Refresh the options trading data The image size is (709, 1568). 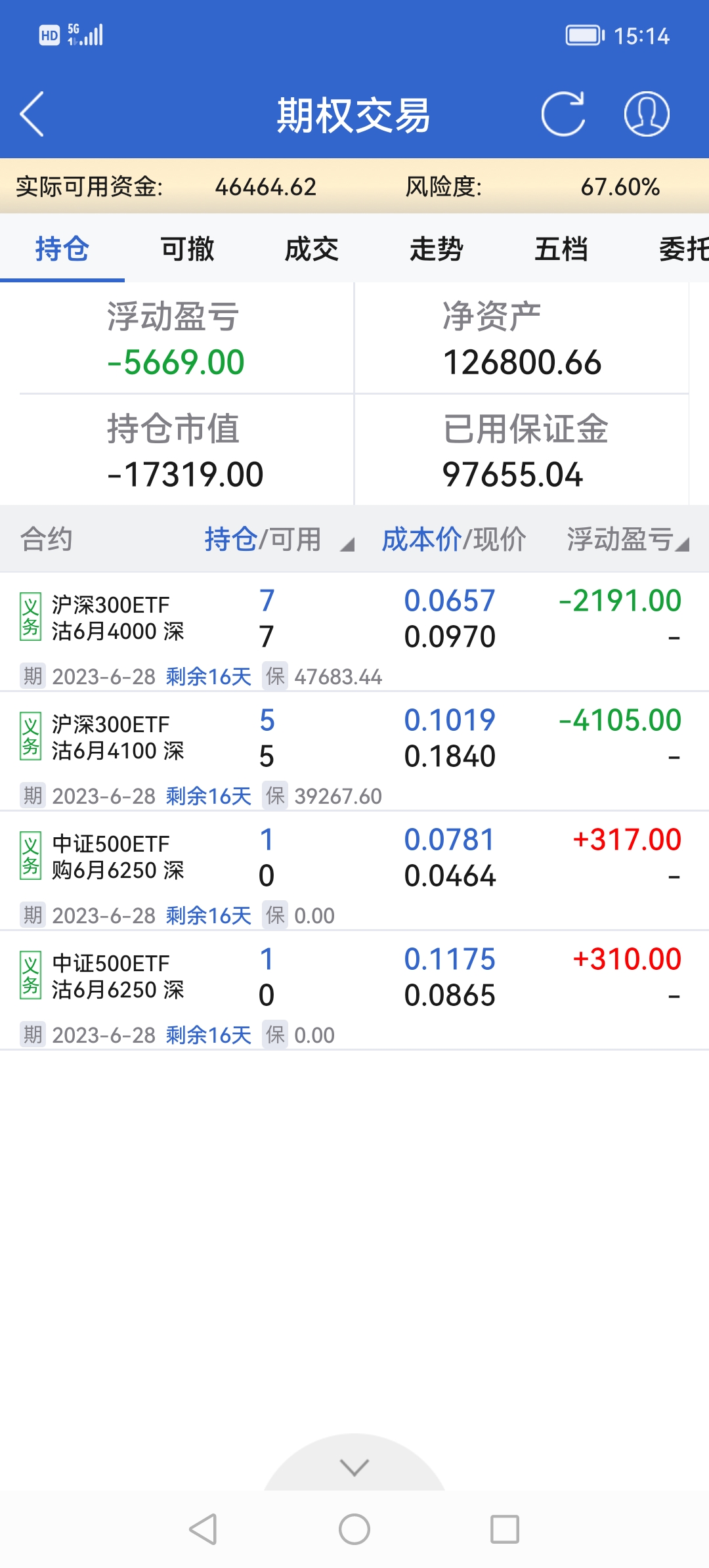(563, 114)
